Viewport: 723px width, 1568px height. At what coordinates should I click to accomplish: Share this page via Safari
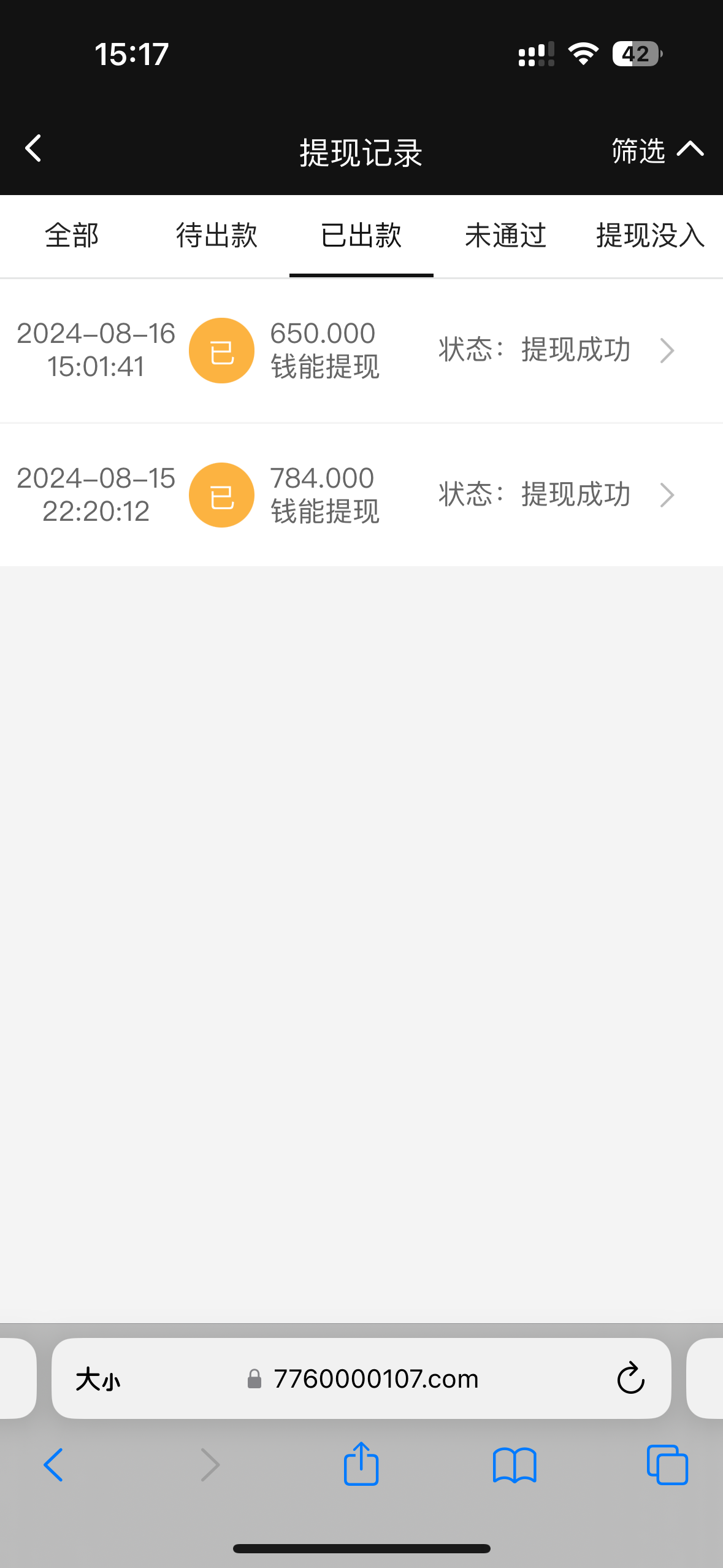[361, 1464]
